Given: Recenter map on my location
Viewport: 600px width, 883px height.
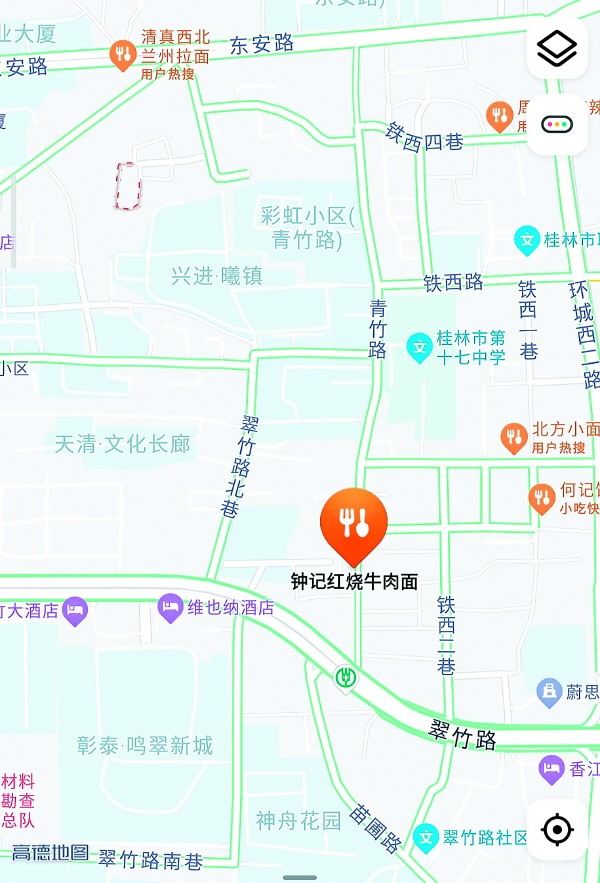Looking at the screenshot, I should pyautogui.click(x=557, y=830).
